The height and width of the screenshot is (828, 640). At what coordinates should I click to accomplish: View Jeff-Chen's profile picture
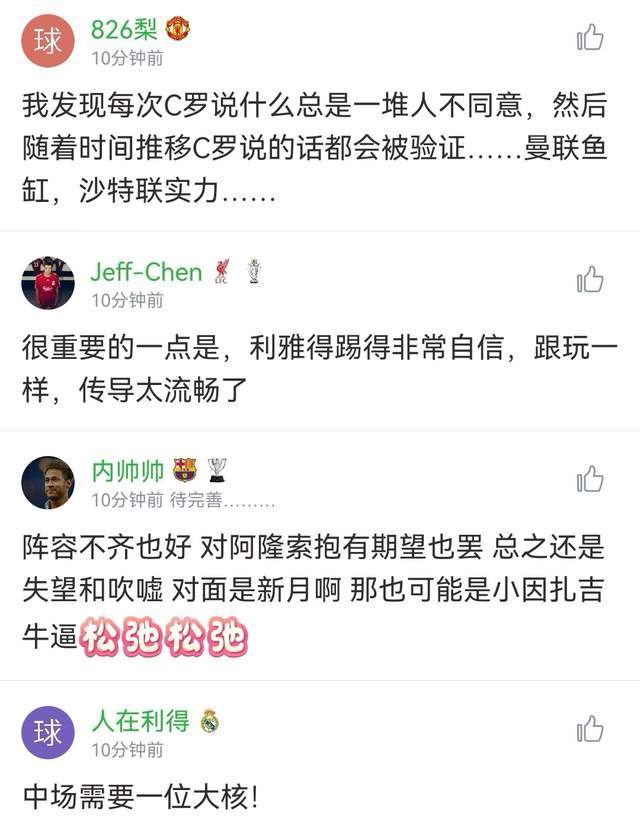click(x=48, y=282)
